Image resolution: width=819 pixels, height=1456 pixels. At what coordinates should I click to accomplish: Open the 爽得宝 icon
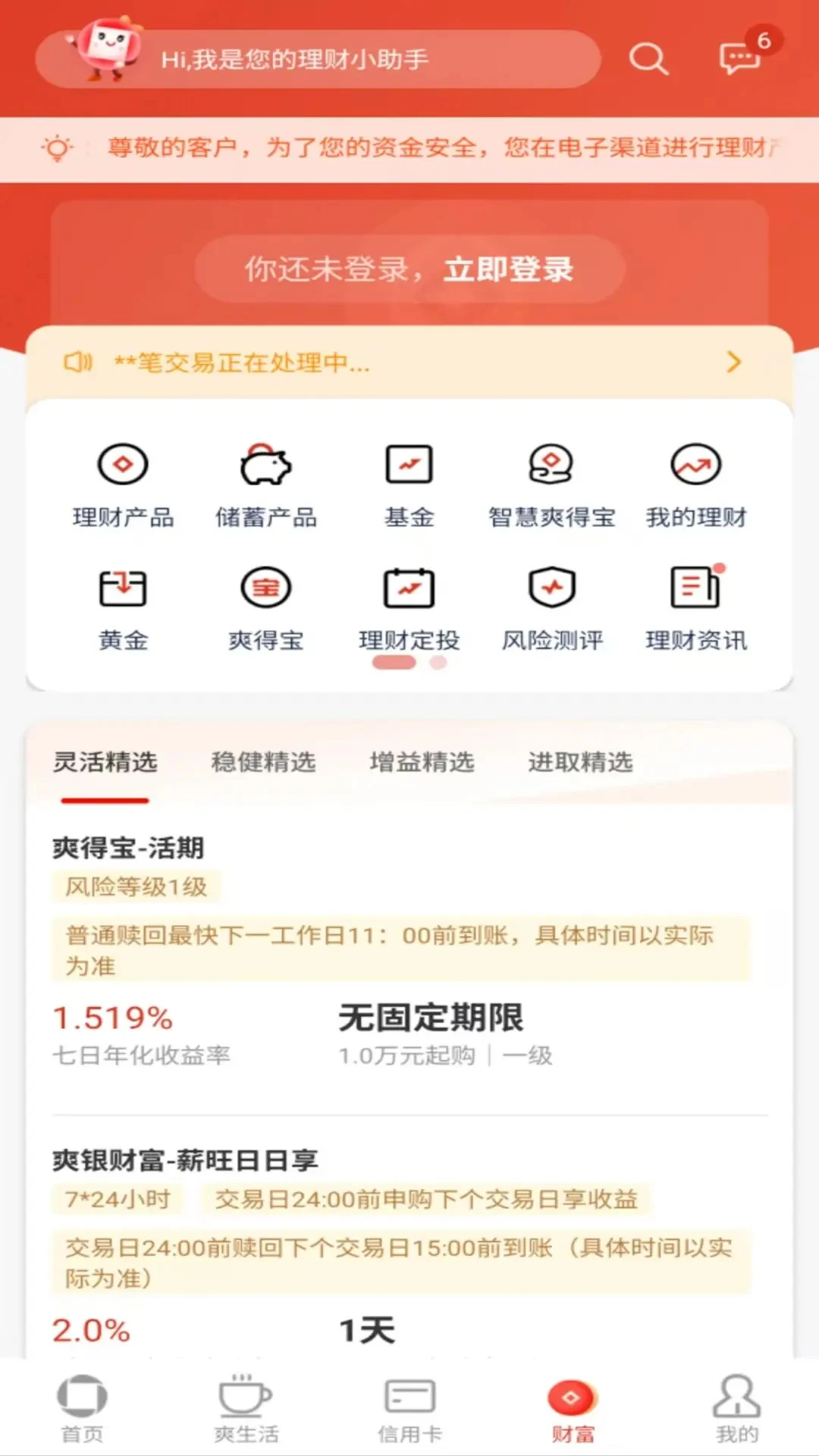coord(265,607)
